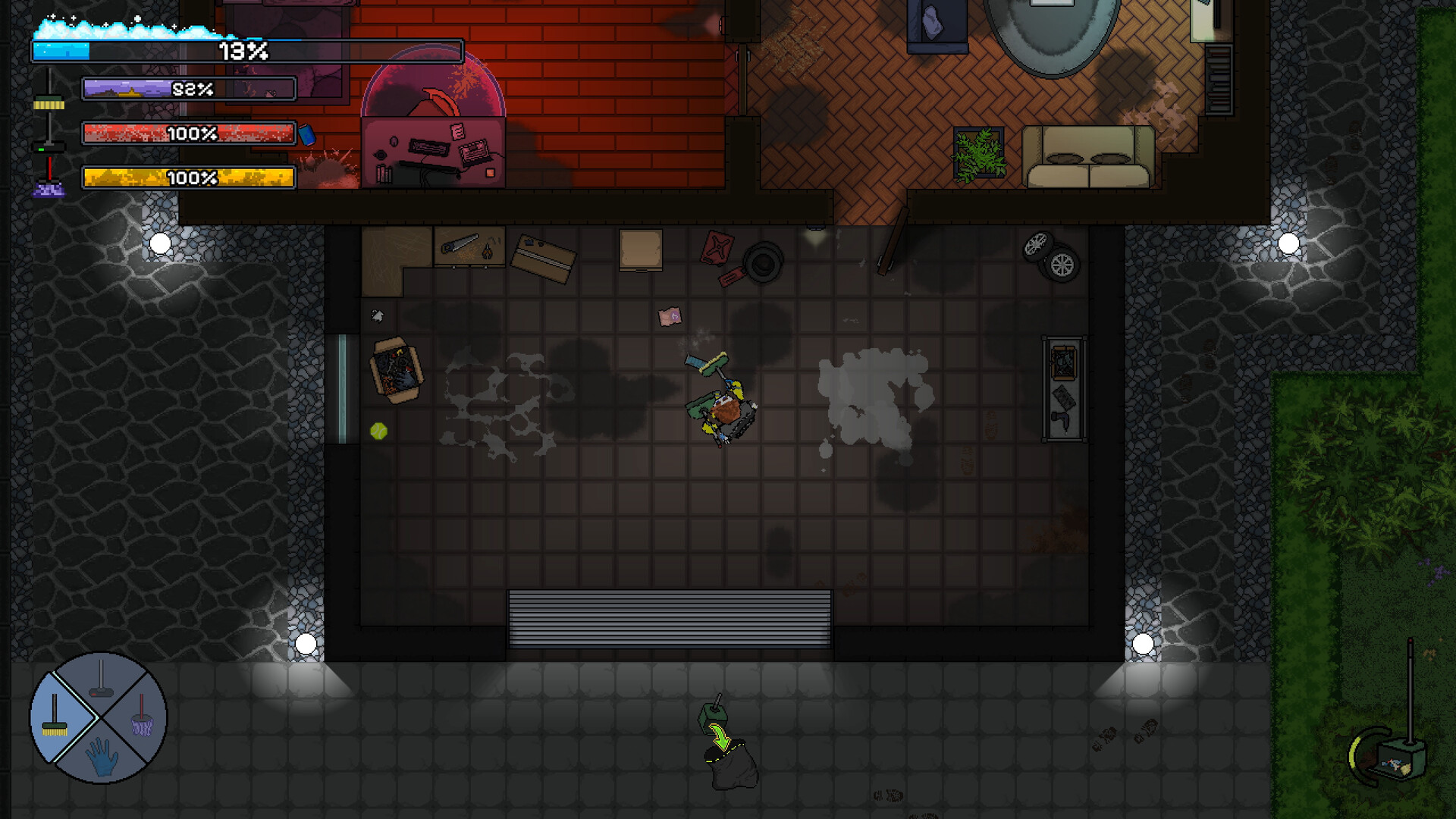Screen dimensions: 1456x819
Task: Select the broom in the tool wheel
Action: [56, 717]
